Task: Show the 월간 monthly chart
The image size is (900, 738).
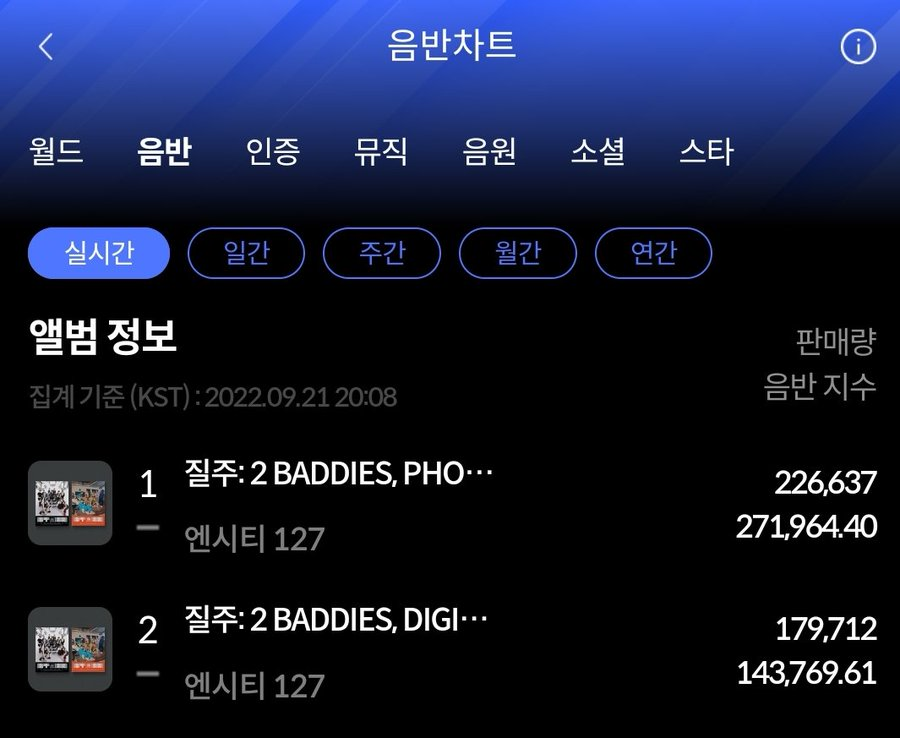Action: coord(518,253)
